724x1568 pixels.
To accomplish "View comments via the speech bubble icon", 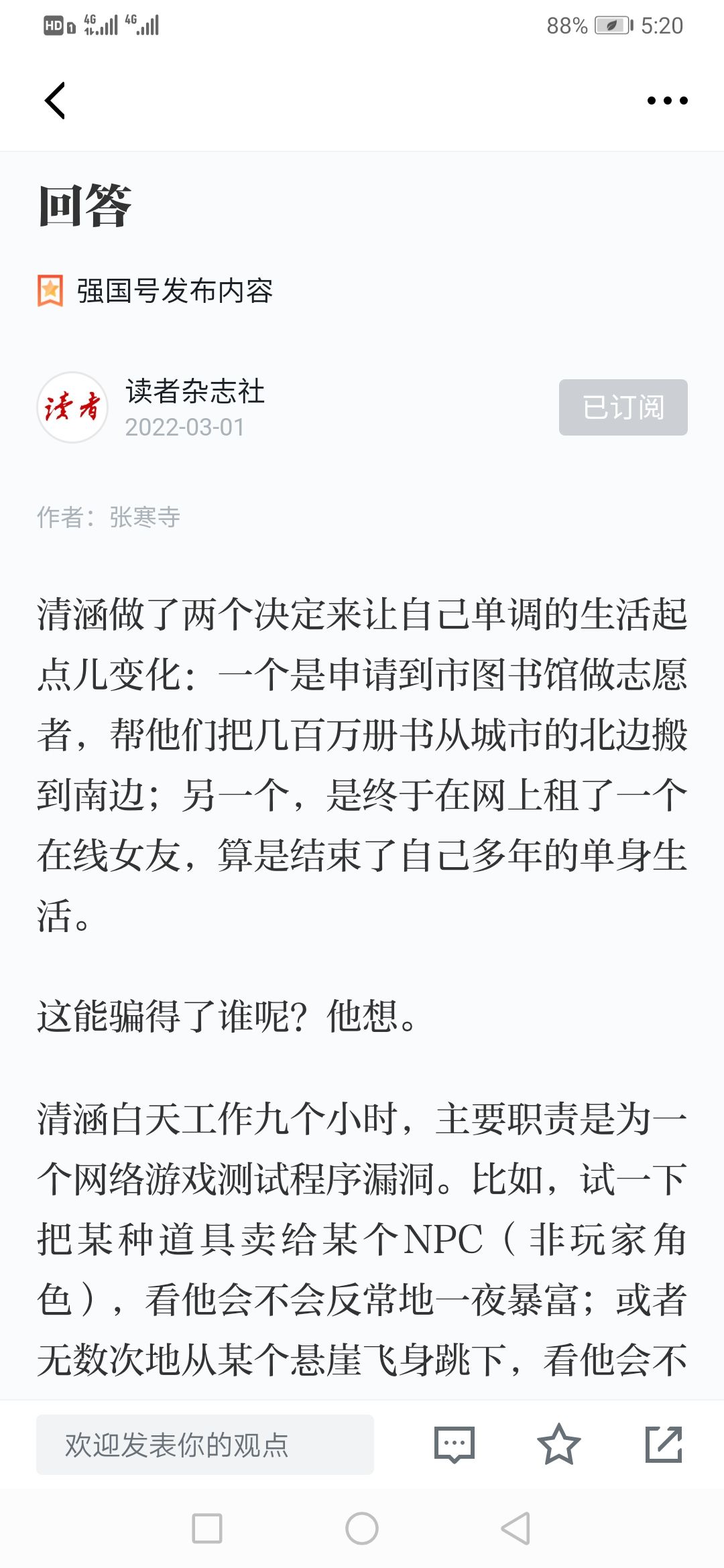I will coord(455,1445).
